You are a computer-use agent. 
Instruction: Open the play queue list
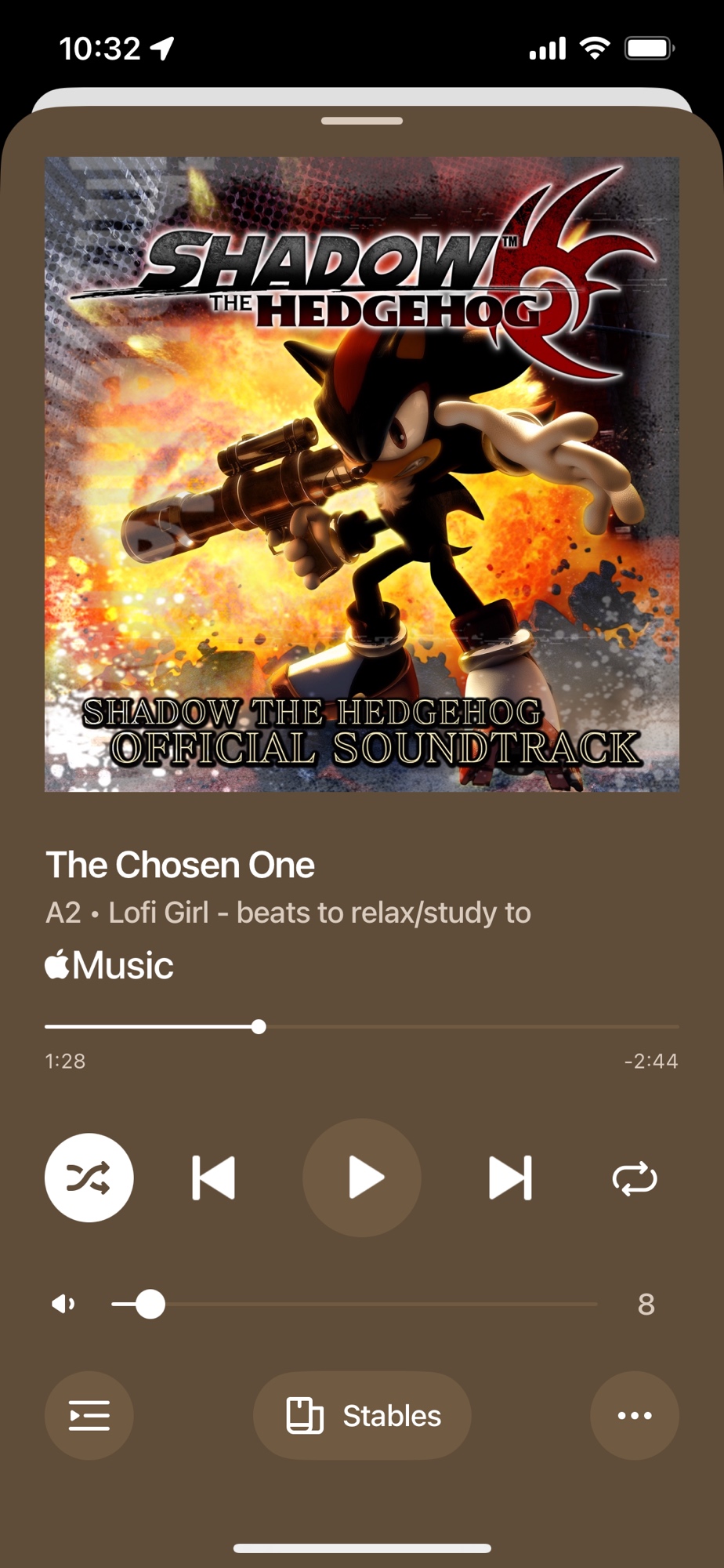89,1415
